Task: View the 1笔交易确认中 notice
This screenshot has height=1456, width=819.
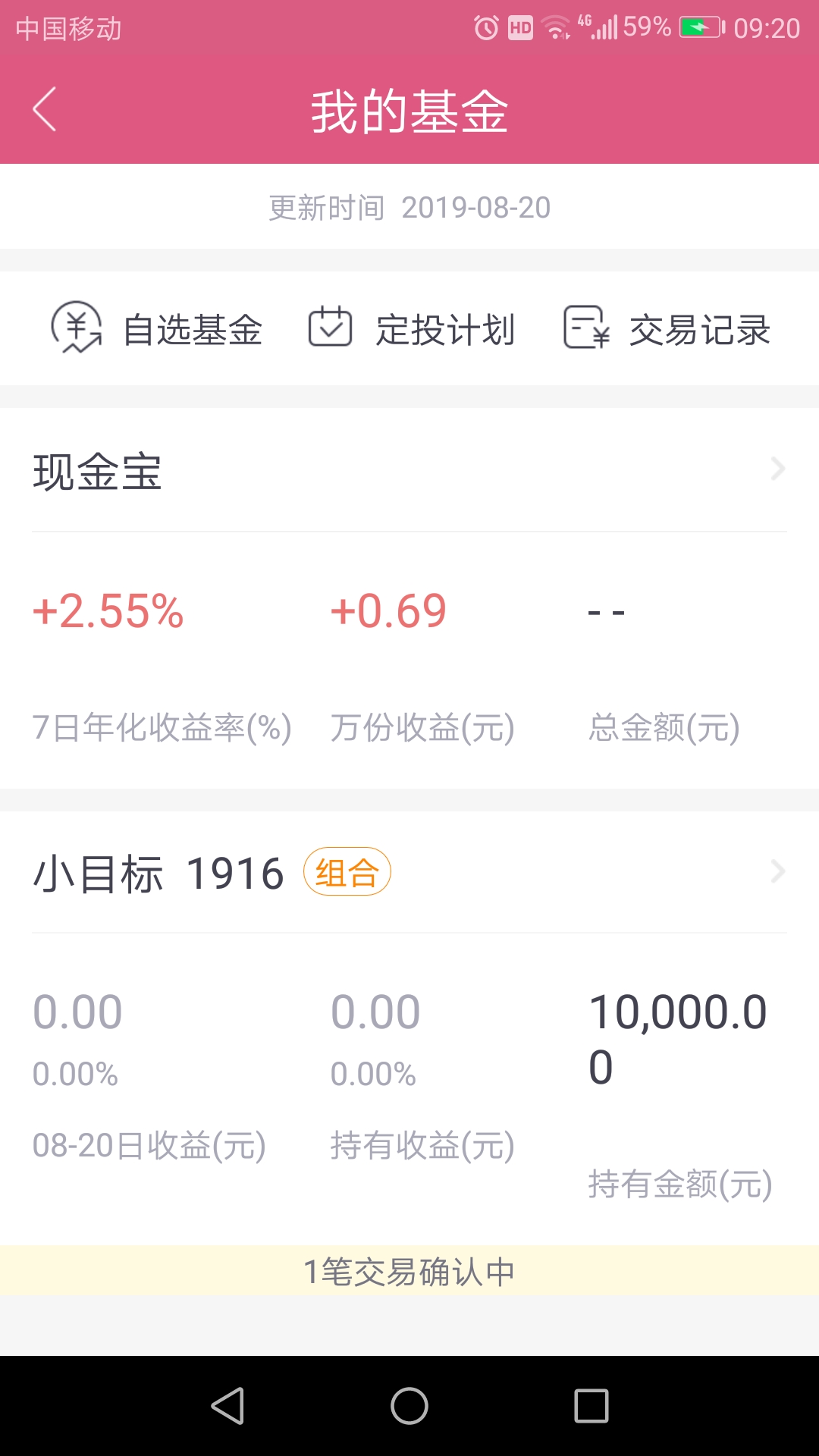Action: (x=409, y=1272)
